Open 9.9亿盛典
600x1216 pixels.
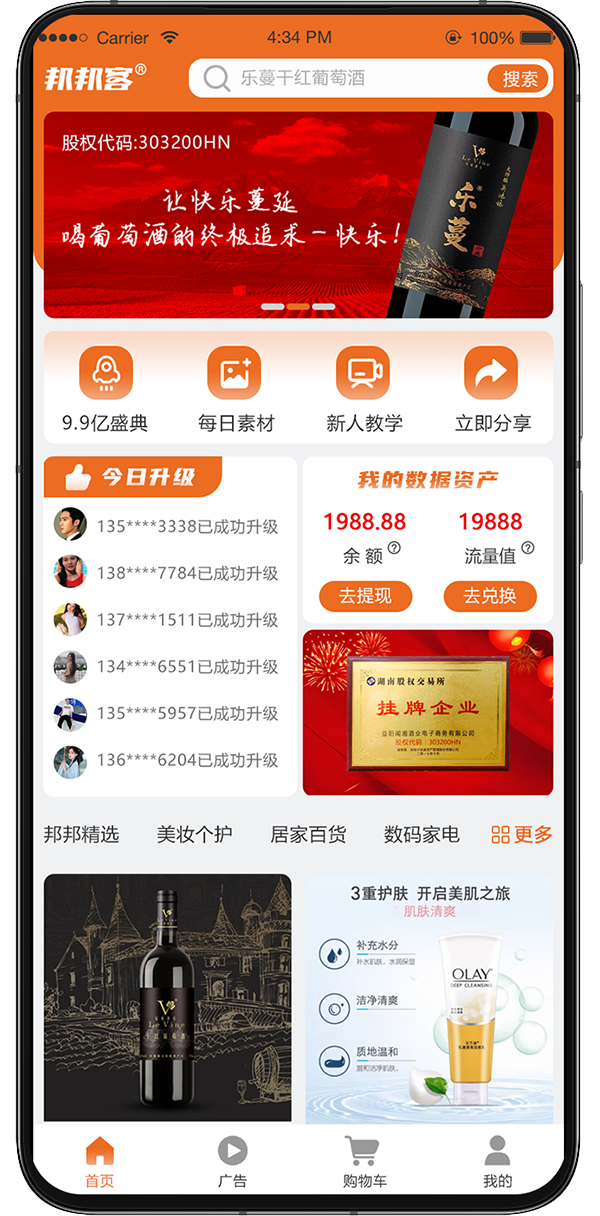(x=105, y=390)
